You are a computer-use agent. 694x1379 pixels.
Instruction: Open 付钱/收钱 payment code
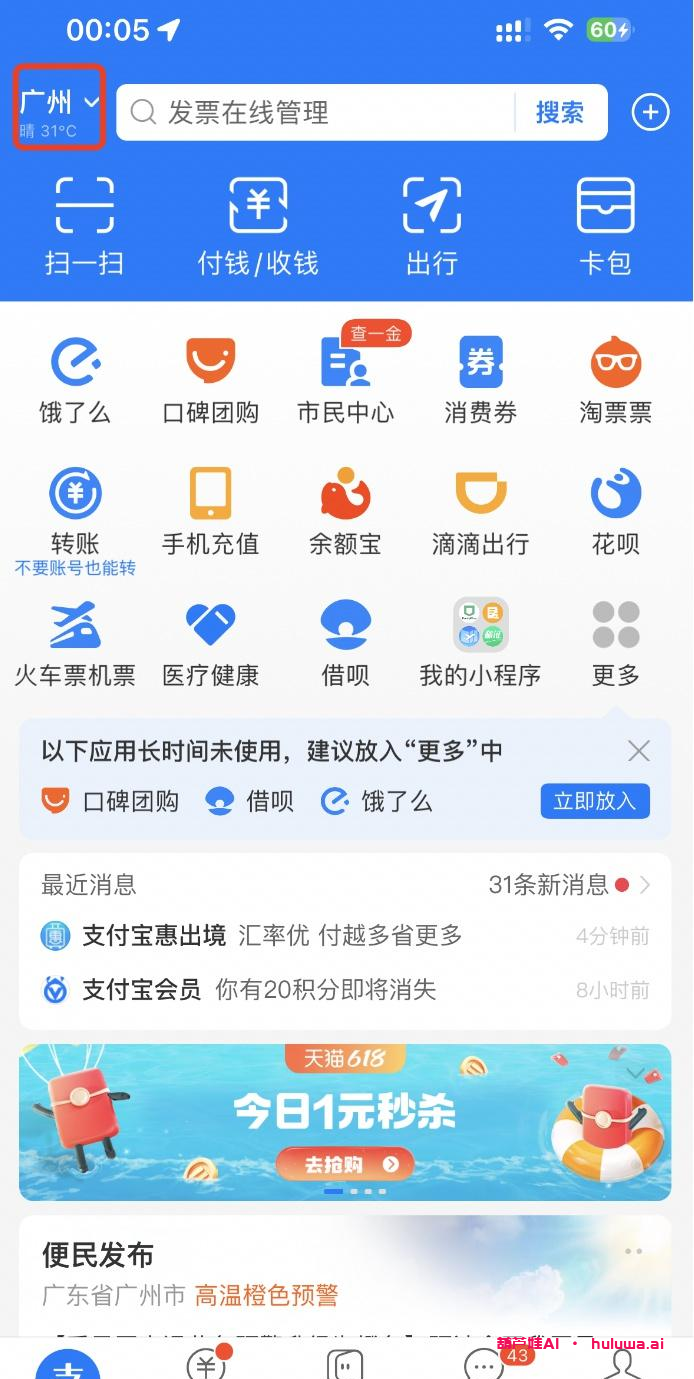click(258, 225)
